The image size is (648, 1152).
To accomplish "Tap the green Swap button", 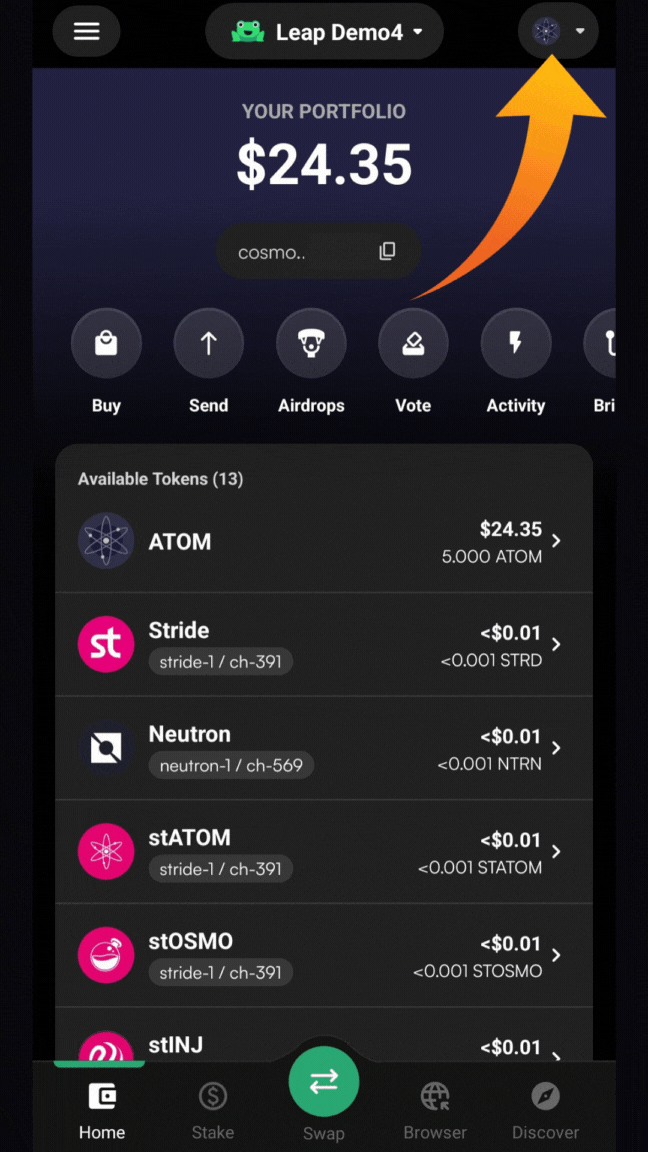I will pyautogui.click(x=324, y=1082).
